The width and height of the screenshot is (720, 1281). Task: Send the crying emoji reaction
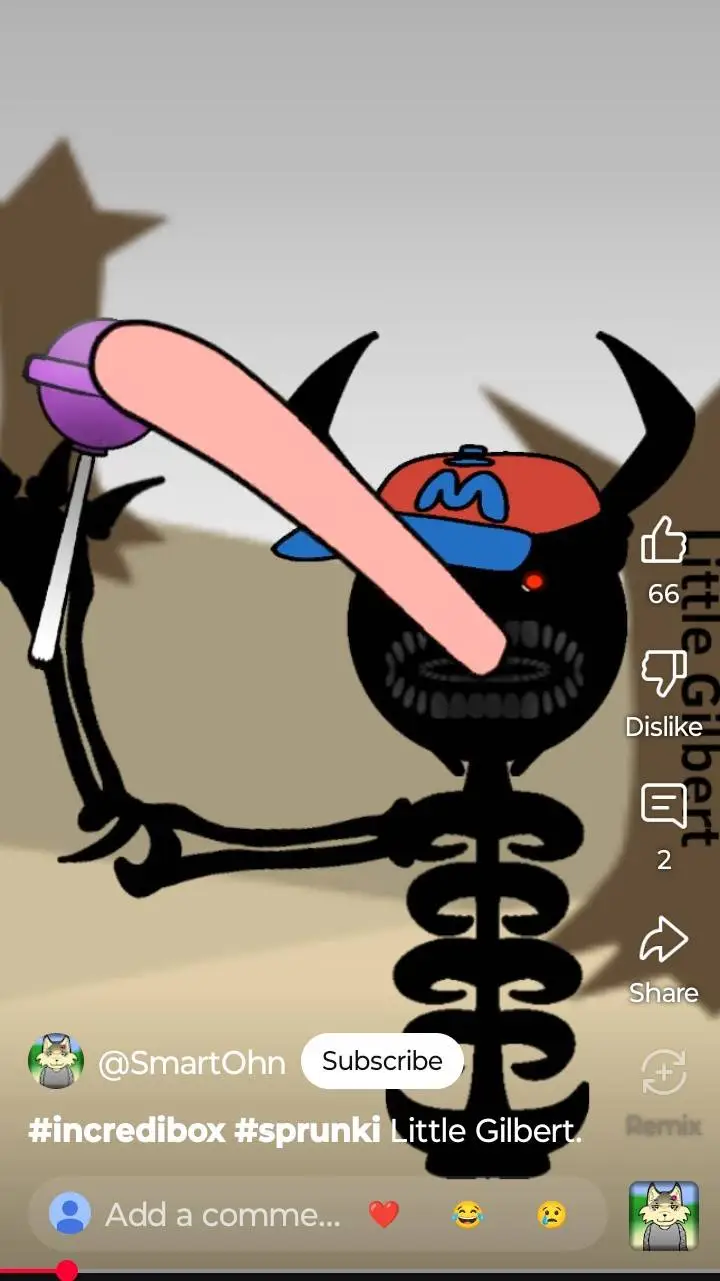point(550,1215)
